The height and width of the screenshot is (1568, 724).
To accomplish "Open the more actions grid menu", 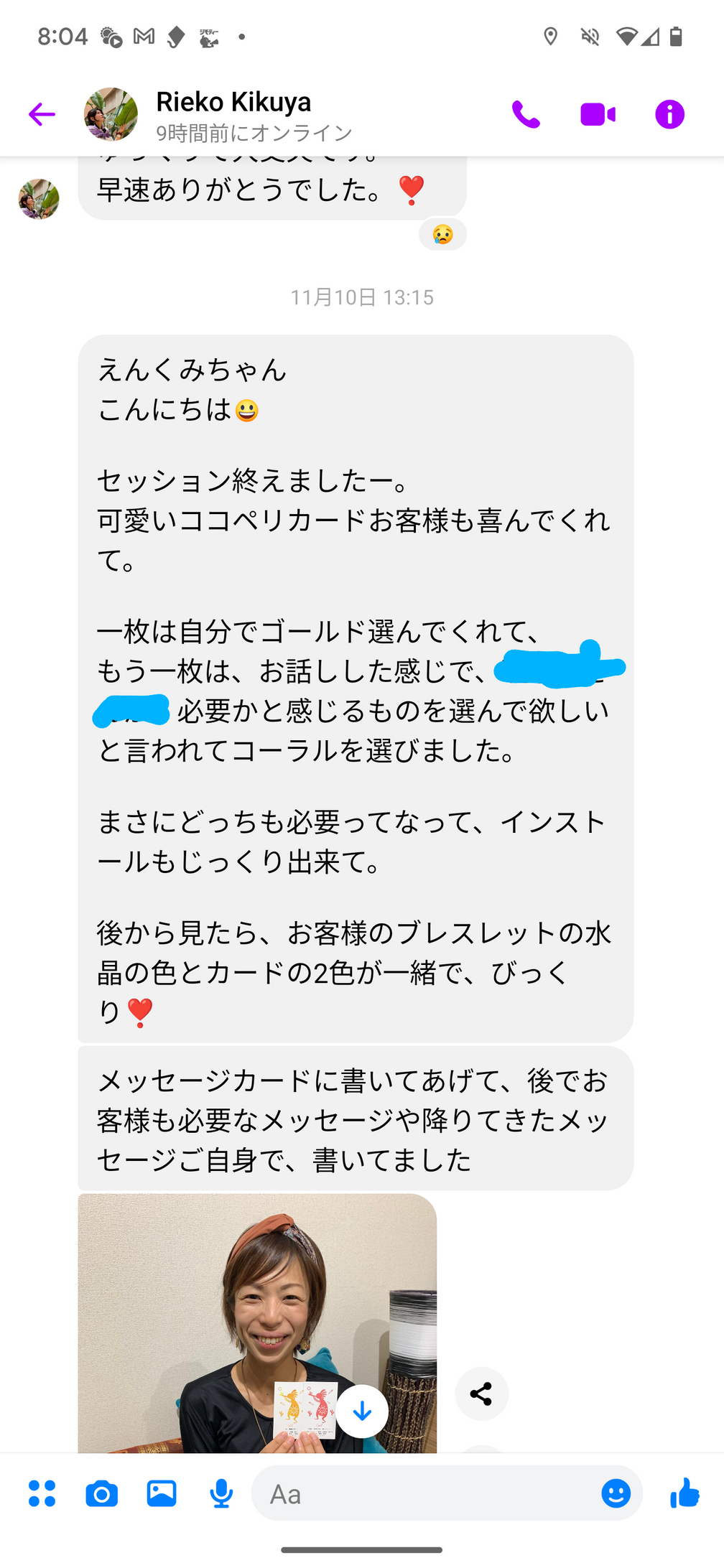I will (42, 1493).
